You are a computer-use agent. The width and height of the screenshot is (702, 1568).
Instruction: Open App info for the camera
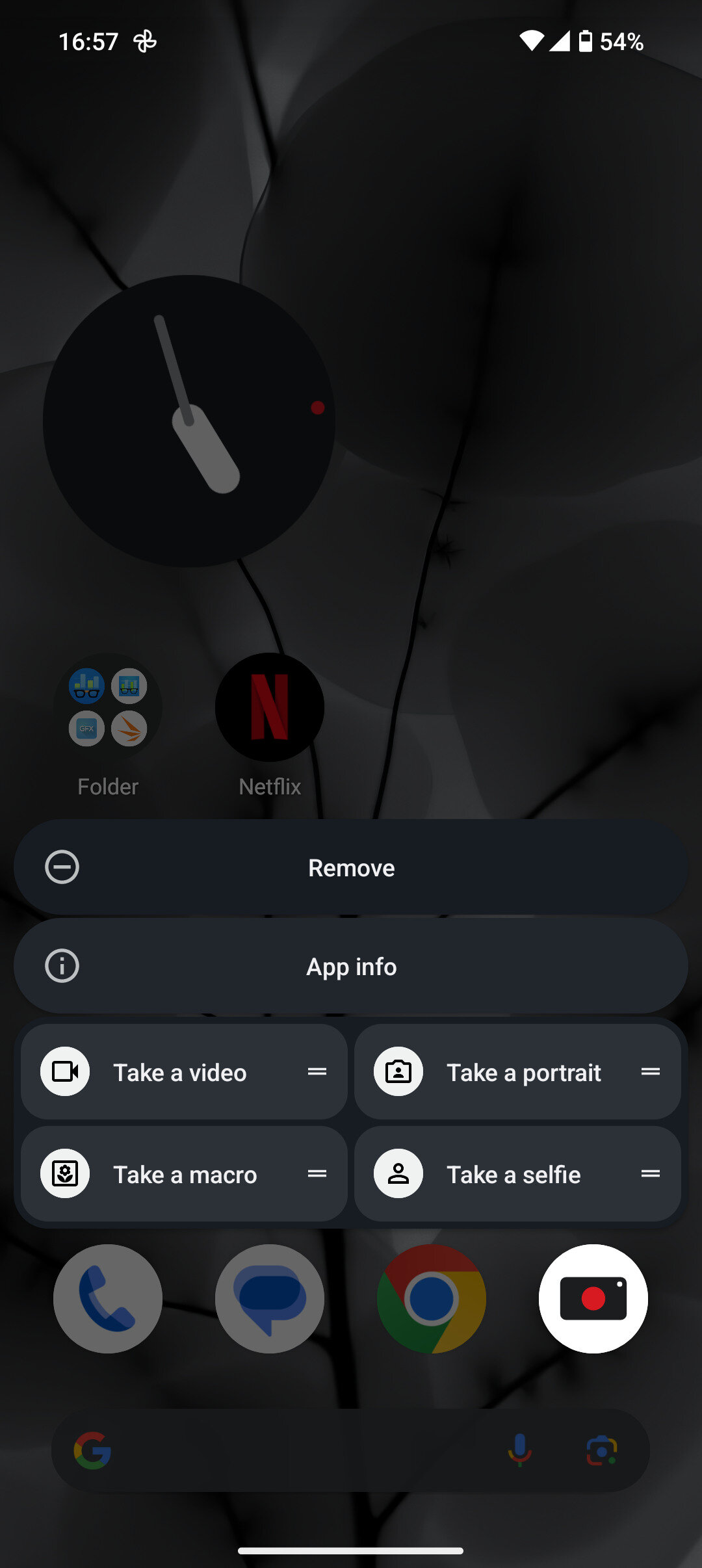pyautogui.click(x=351, y=966)
